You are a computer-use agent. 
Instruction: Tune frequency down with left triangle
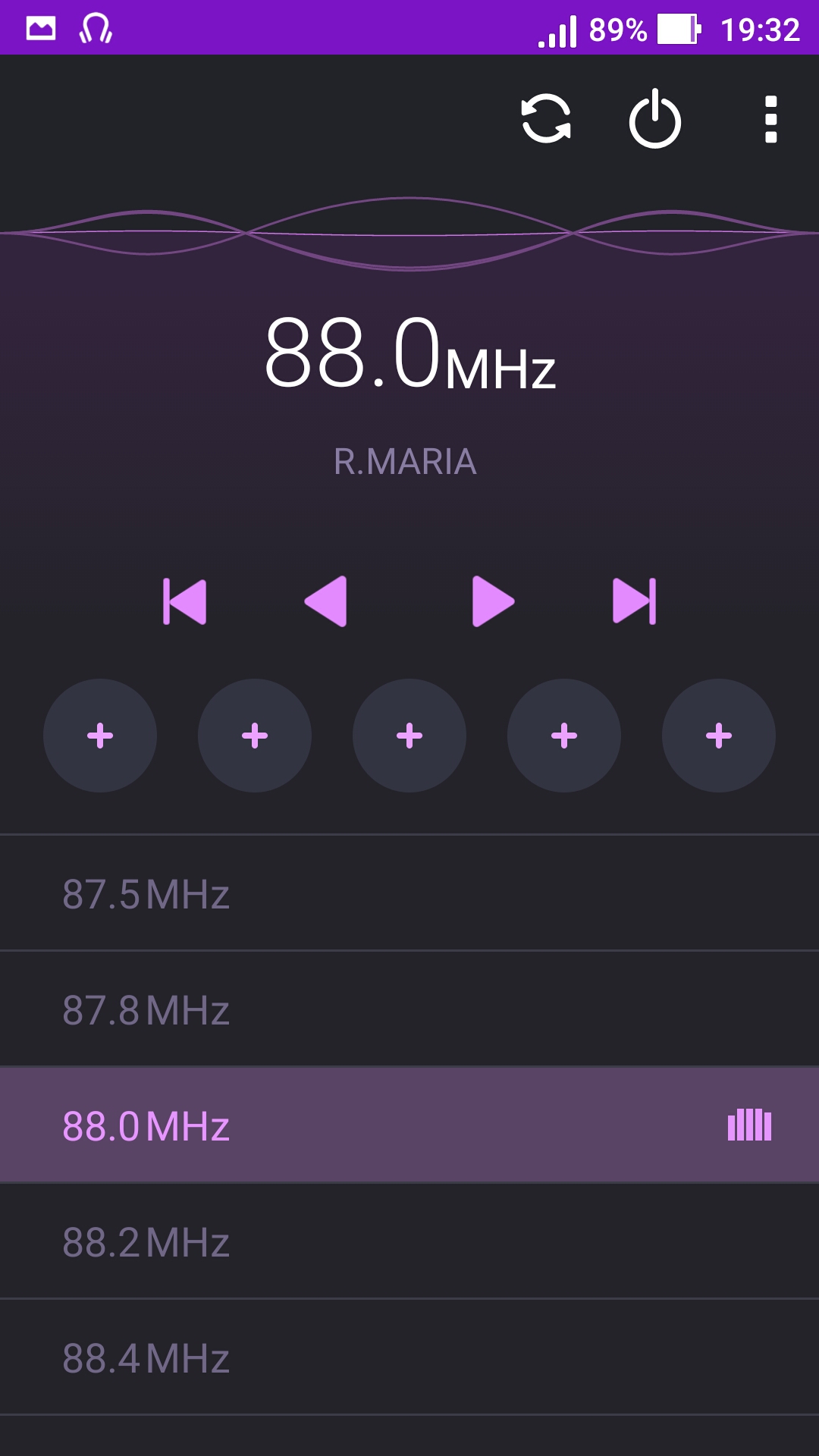point(326,601)
